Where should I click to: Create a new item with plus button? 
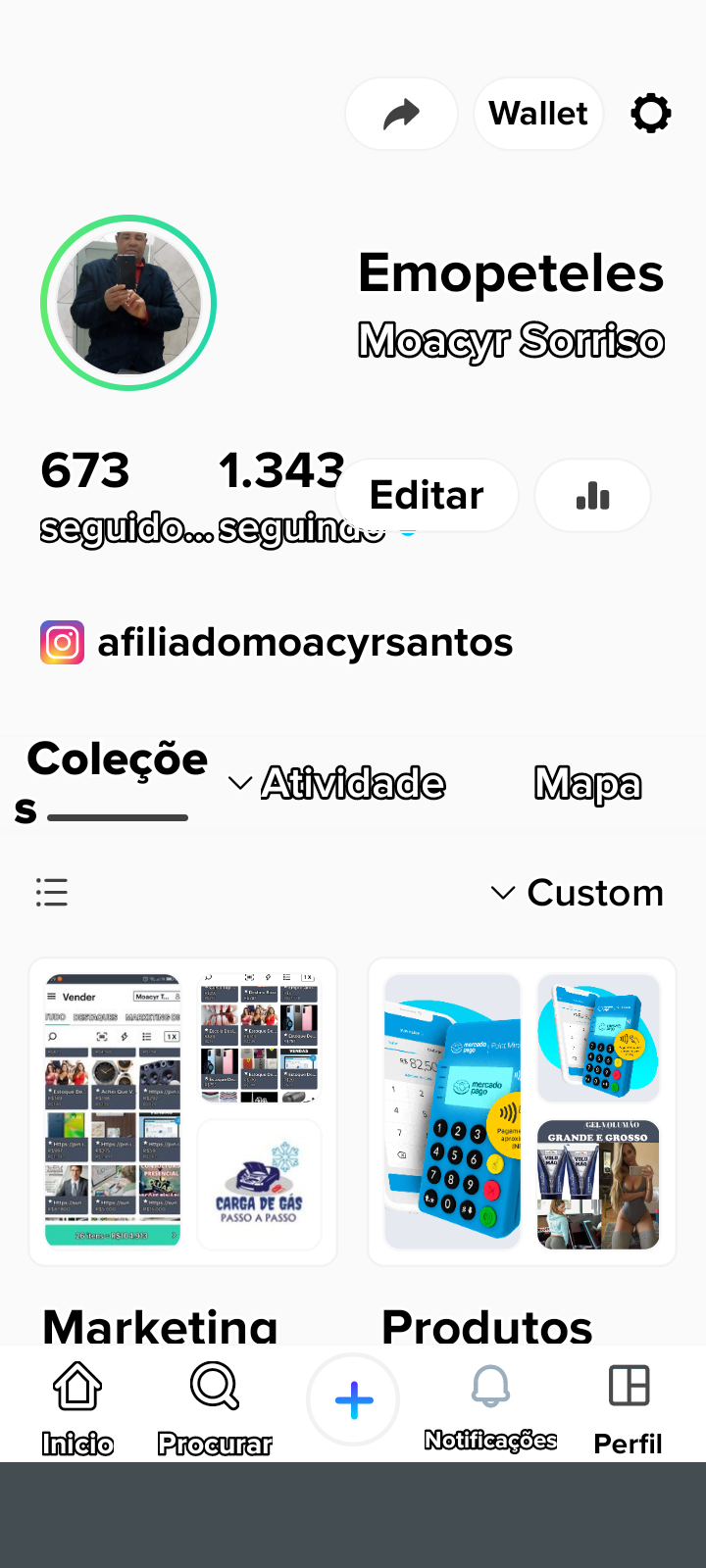[x=353, y=1399]
